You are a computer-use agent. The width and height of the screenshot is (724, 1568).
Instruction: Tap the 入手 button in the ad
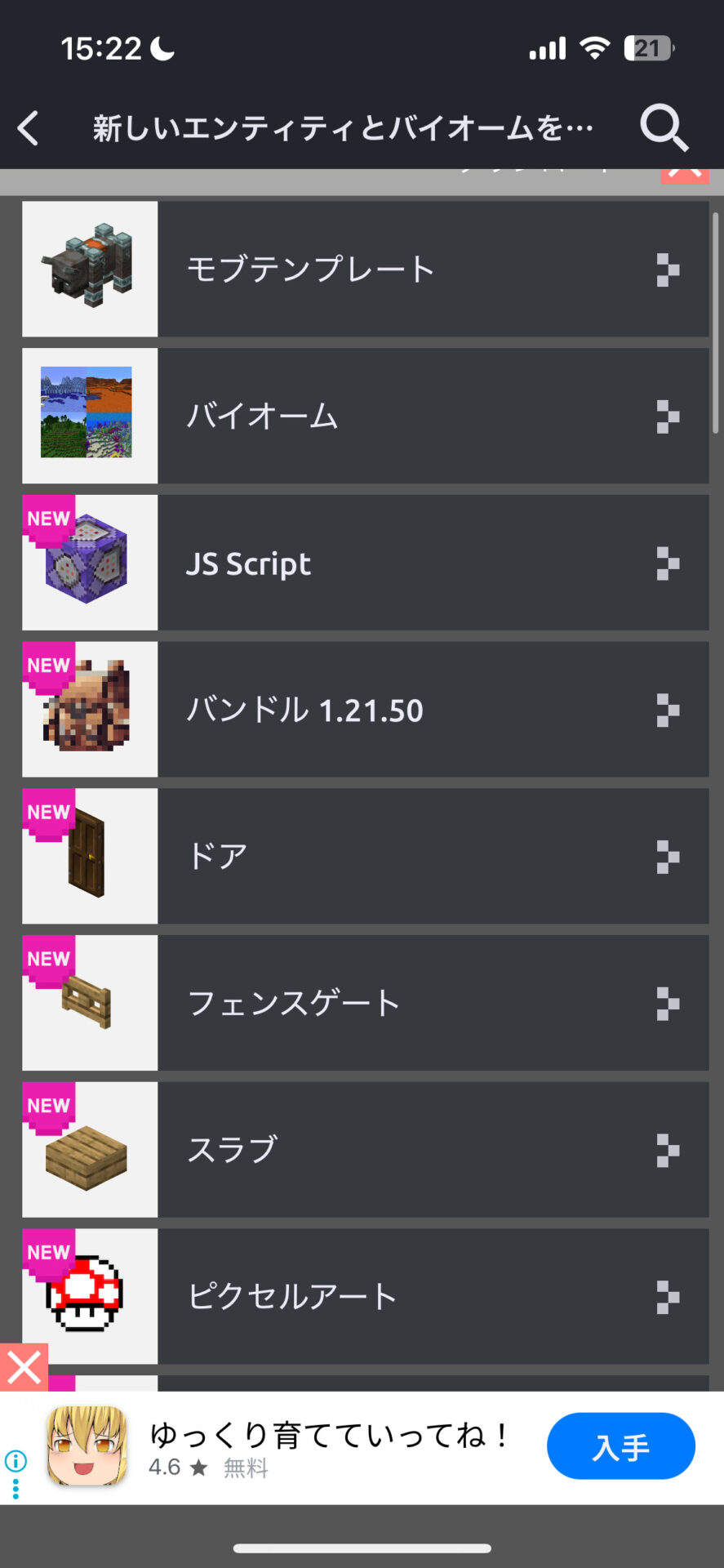pos(620,1446)
